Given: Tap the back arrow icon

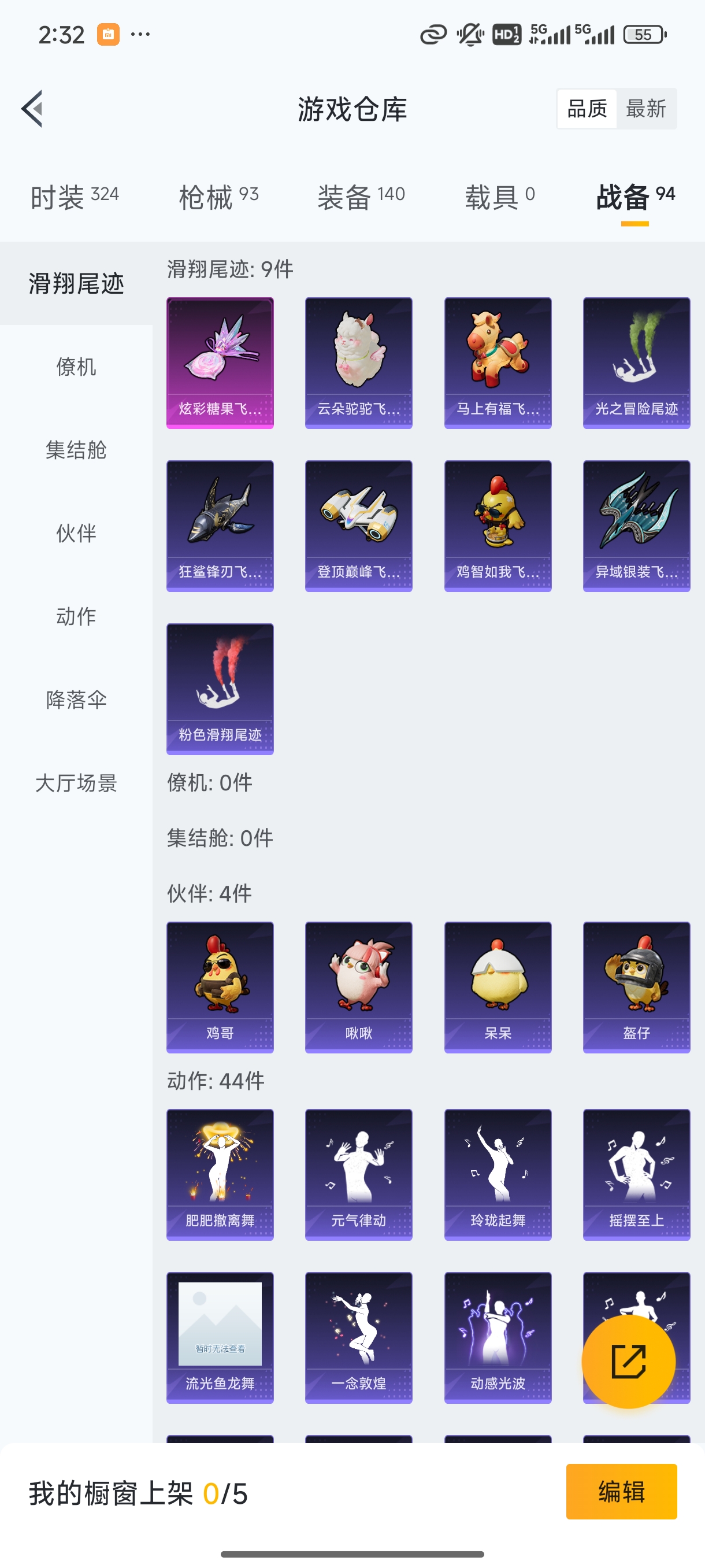Looking at the screenshot, I should [31, 108].
